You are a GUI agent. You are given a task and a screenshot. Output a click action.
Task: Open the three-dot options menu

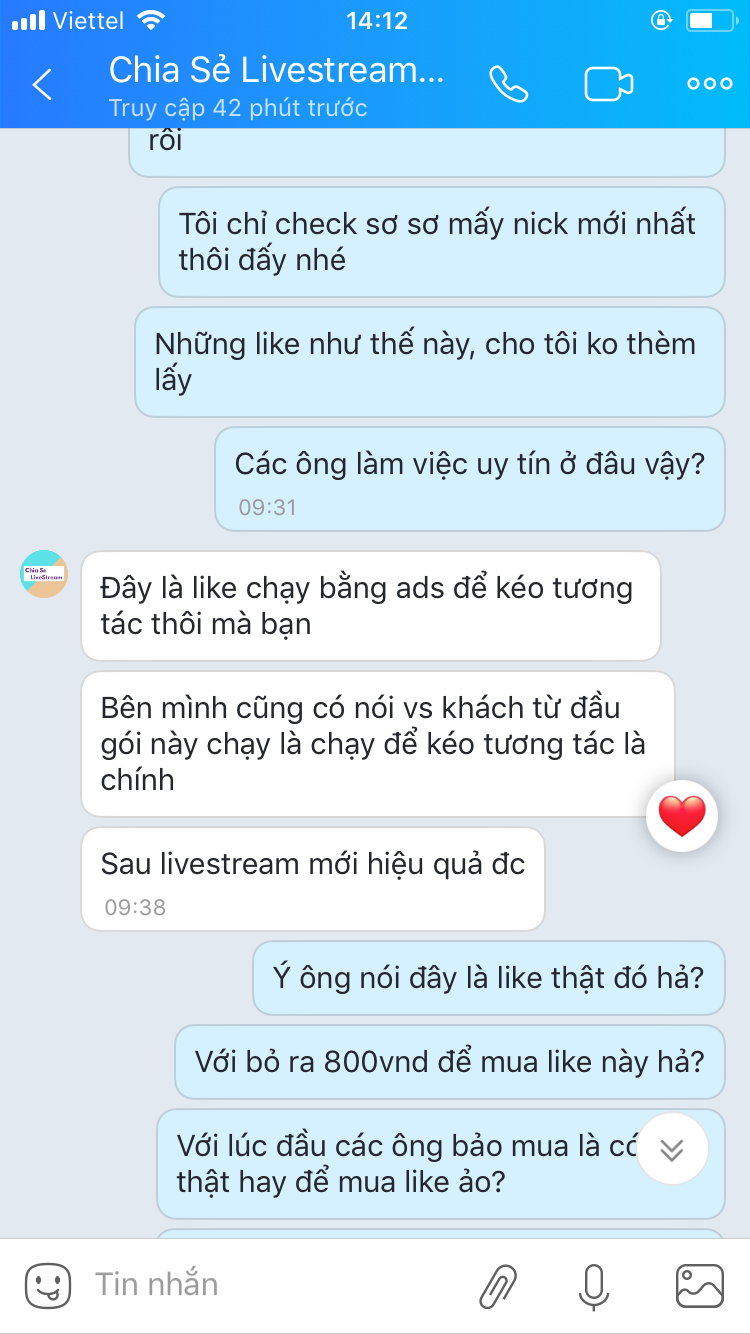[709, 85]
